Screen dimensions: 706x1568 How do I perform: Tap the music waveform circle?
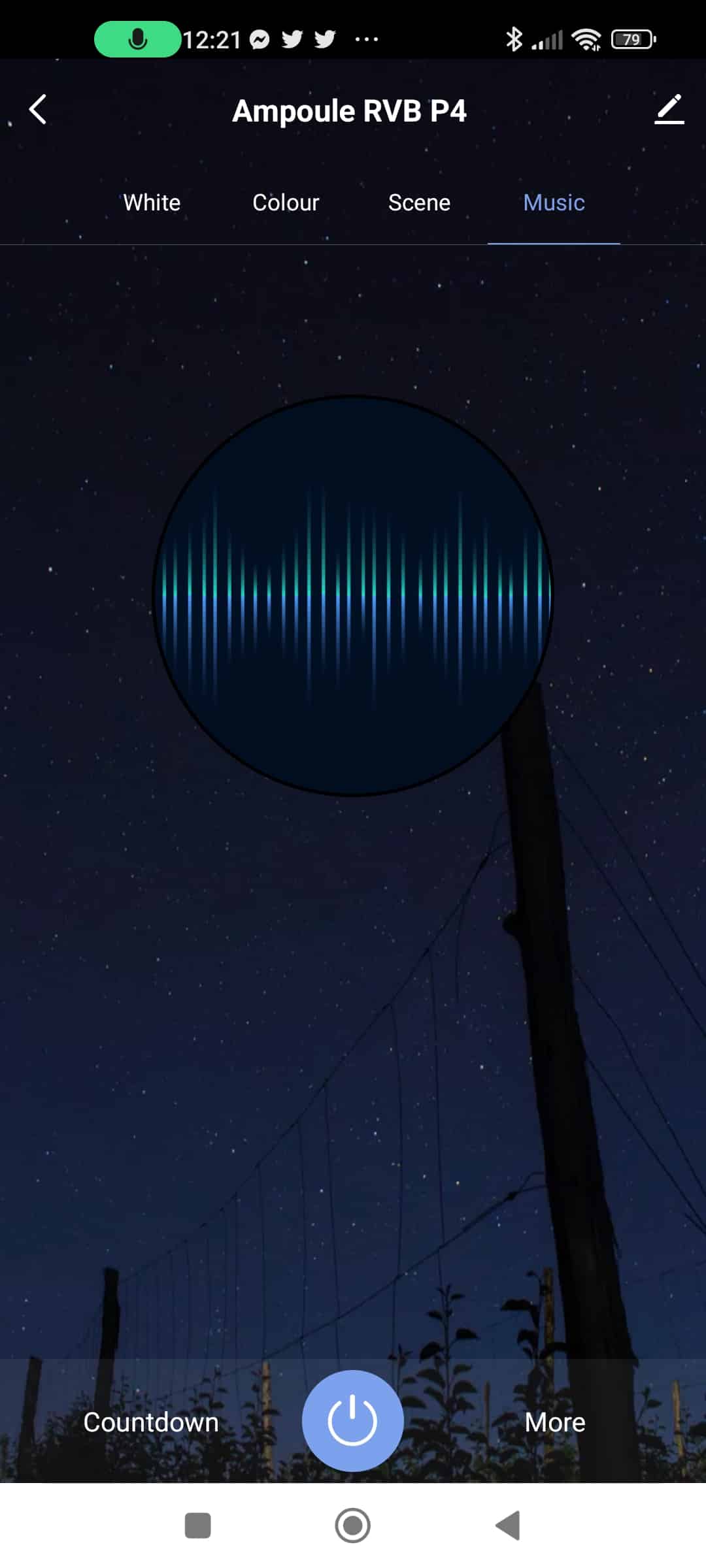click(x=353, y=595)
